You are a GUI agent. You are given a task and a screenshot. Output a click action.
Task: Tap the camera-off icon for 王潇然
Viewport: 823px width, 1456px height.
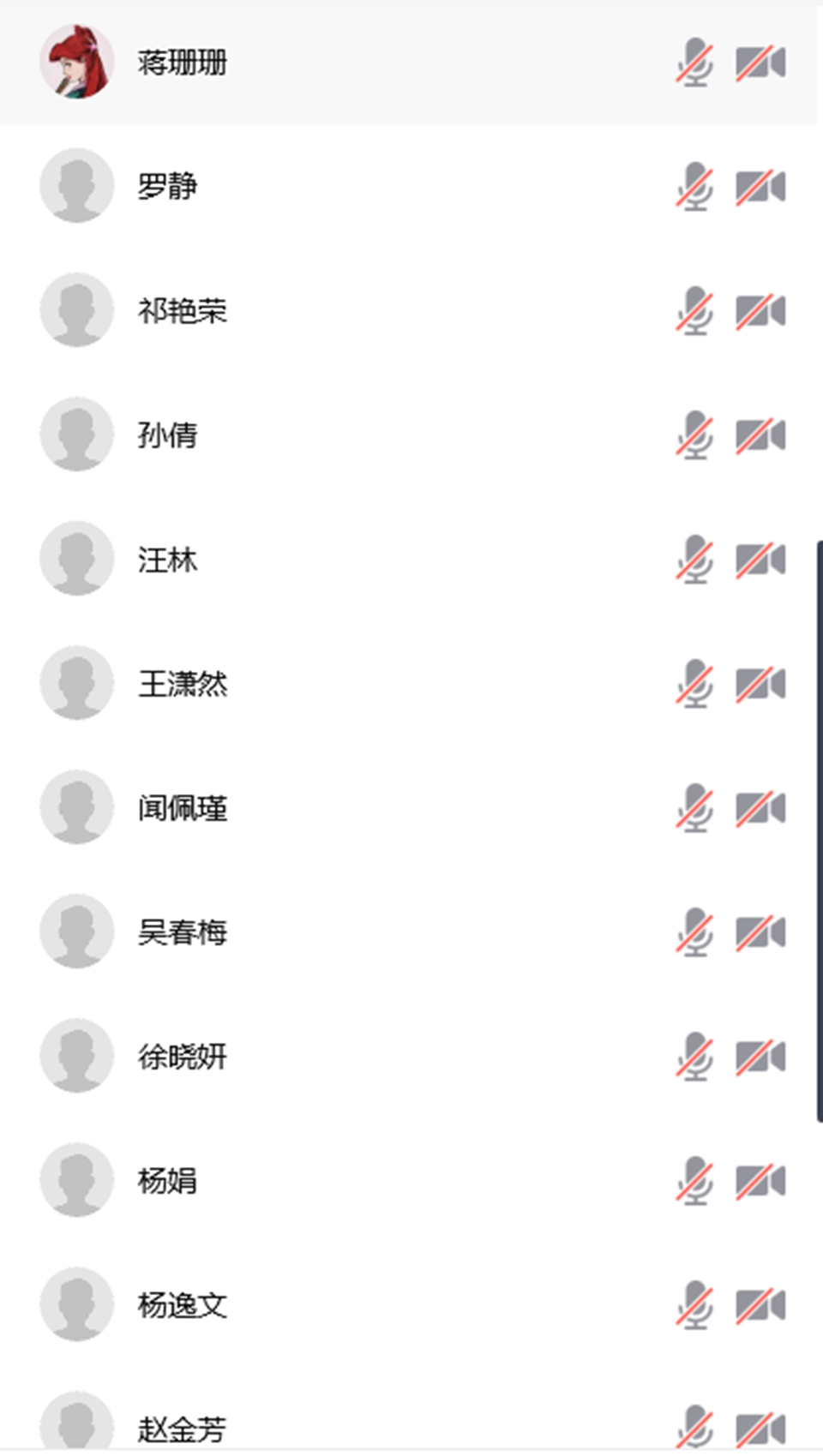point(760,684)
